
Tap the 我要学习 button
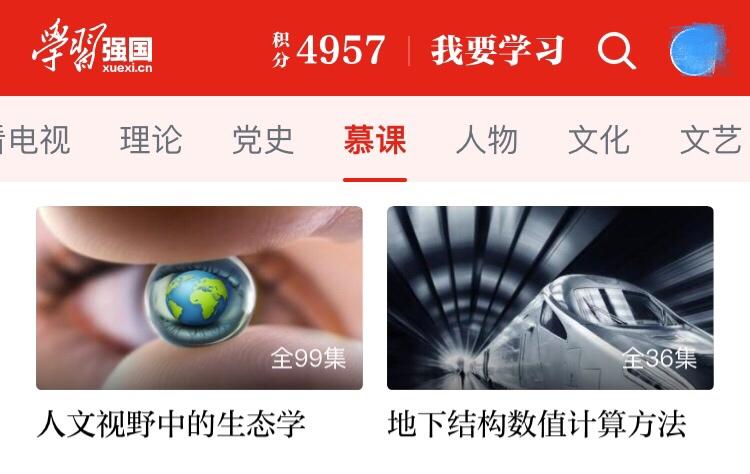(497, 50)
